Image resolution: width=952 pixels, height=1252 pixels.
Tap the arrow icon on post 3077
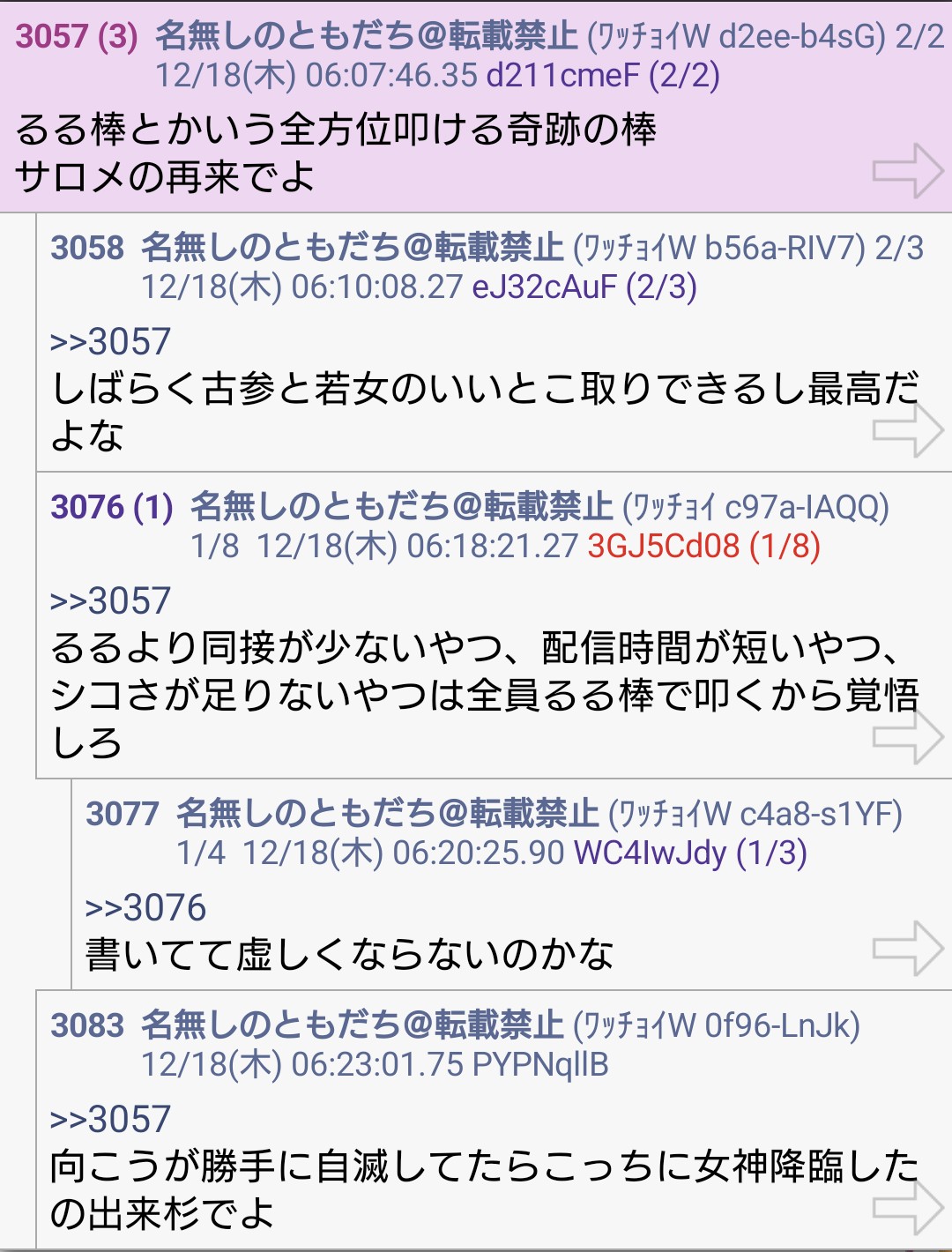pos(908,949)
